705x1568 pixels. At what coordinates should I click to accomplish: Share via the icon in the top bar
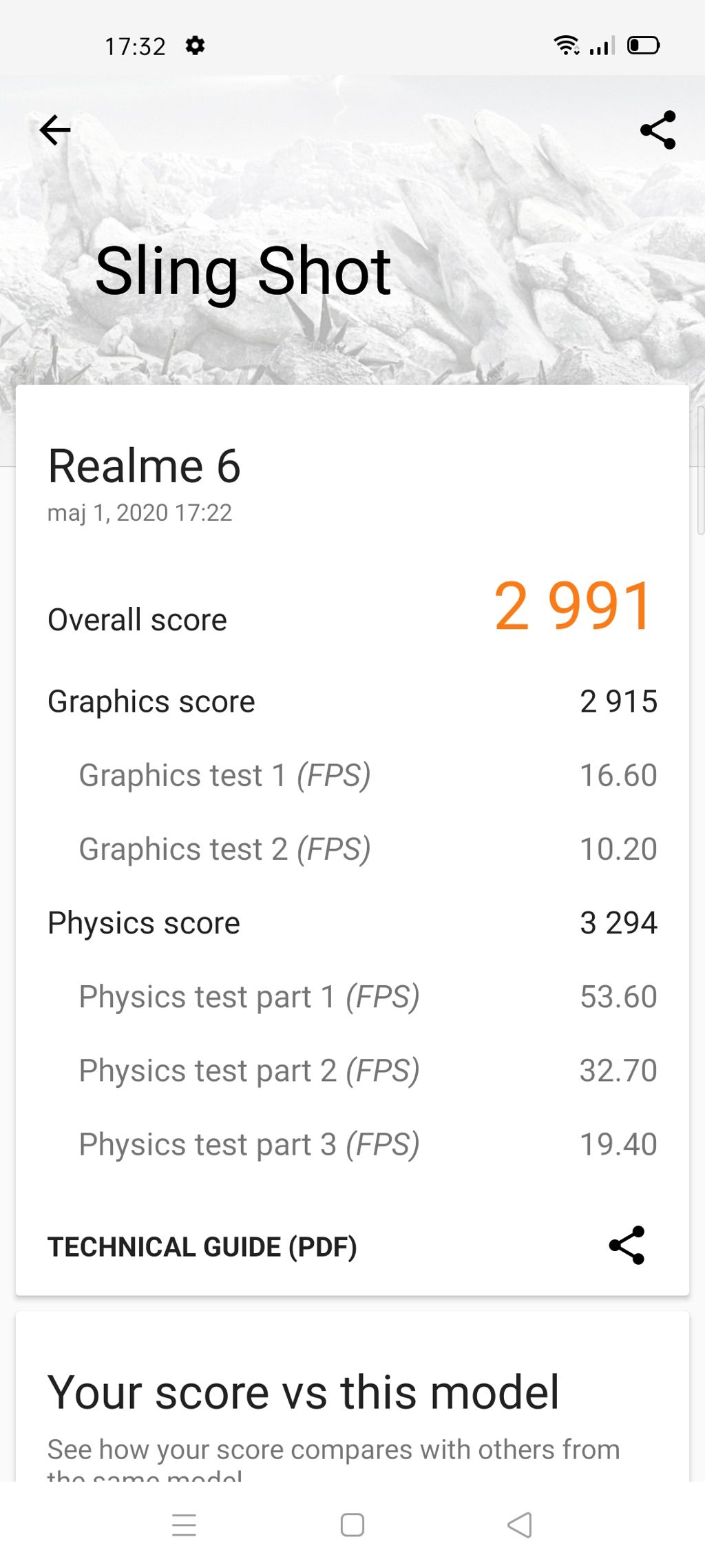[657, 130]
